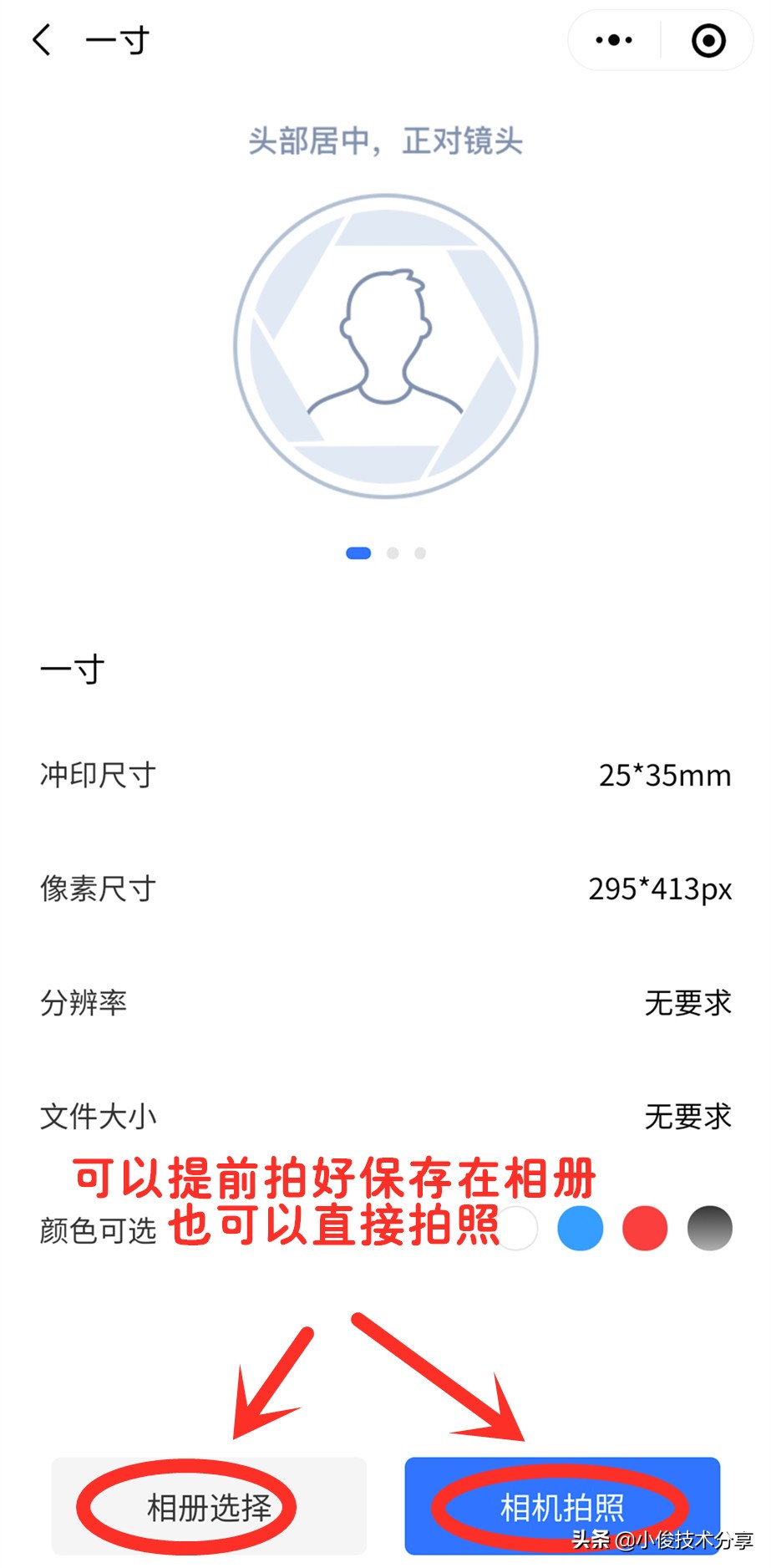Image resolution: width=771 pixels, height=1568 pixels.
Task: Select the gradient gray background option
Action: [709, 1228]
